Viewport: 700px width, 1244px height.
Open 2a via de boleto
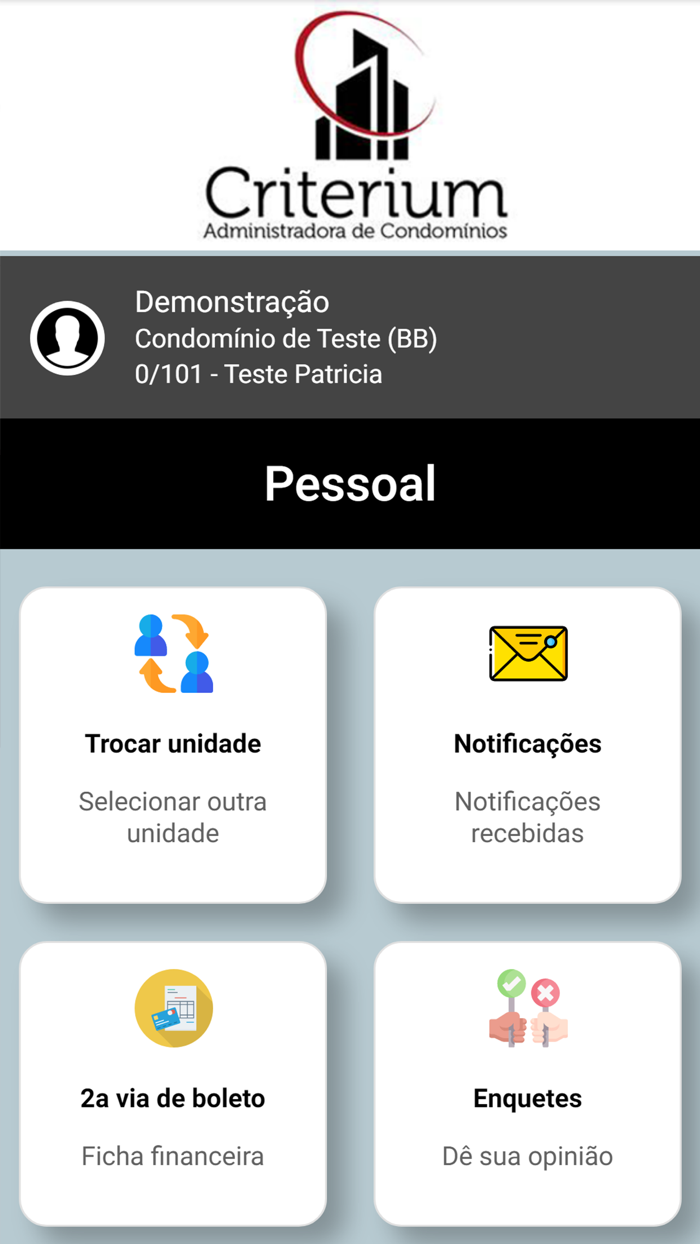coord(173,1085)
